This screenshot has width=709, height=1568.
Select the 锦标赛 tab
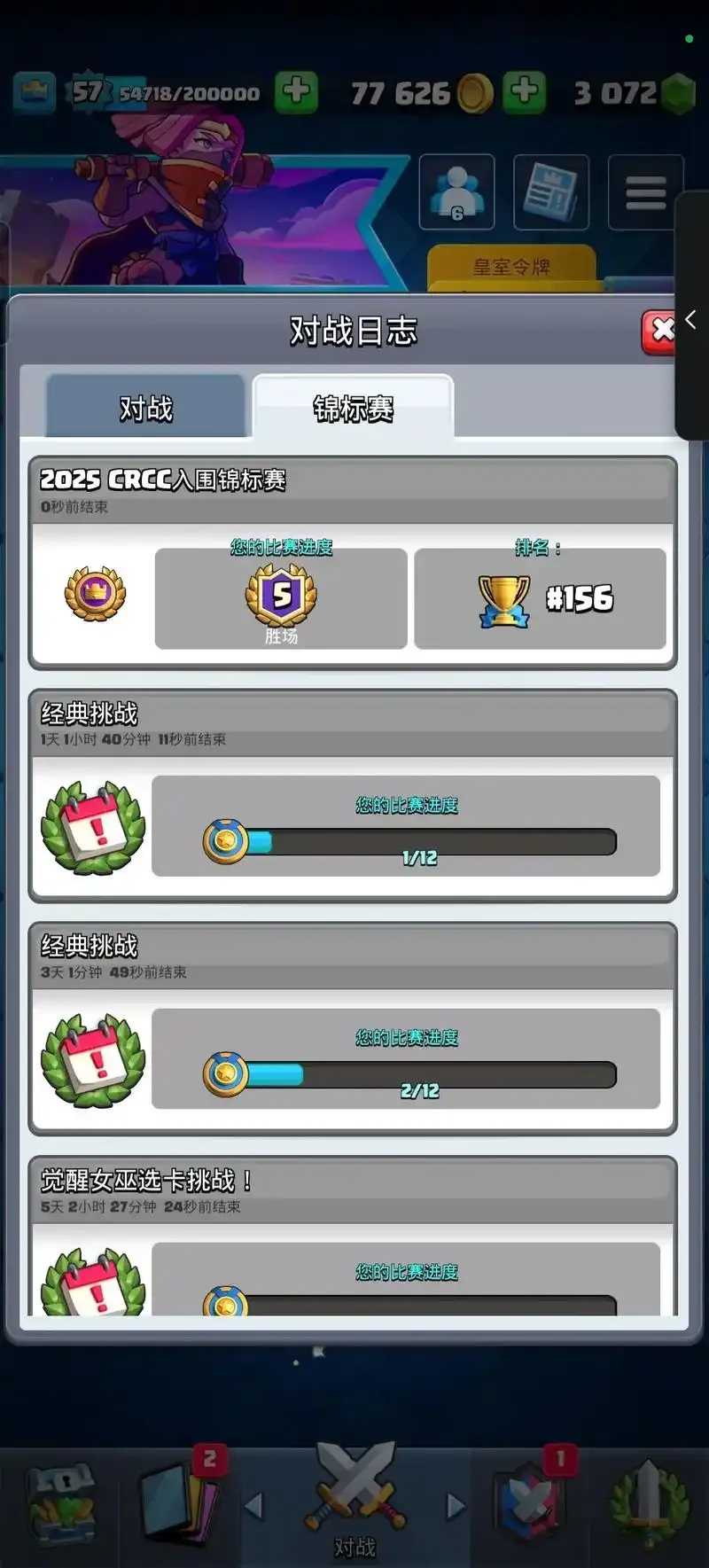pyautogui.click(x=353, y=407)
